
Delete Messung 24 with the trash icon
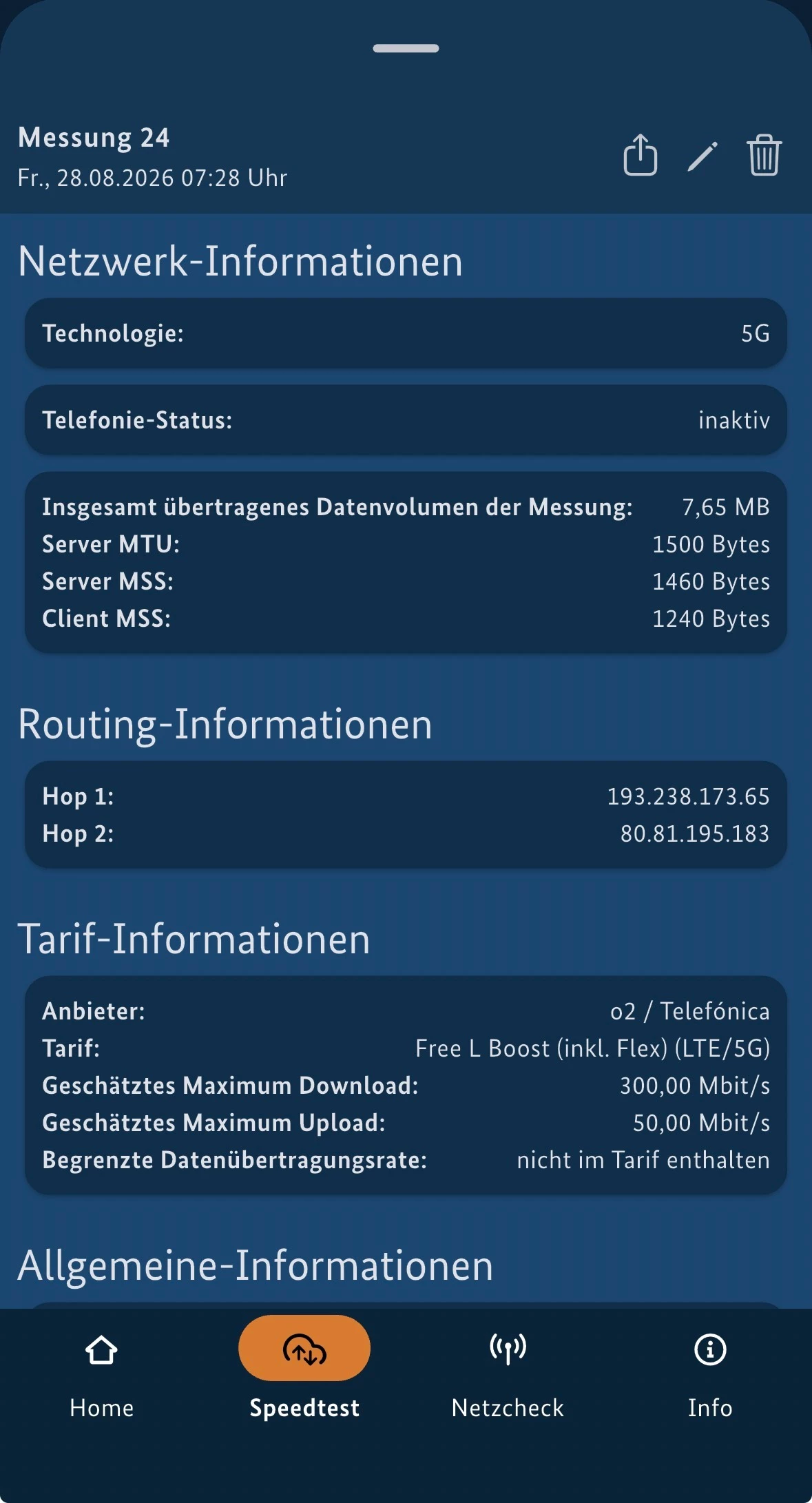764,155
